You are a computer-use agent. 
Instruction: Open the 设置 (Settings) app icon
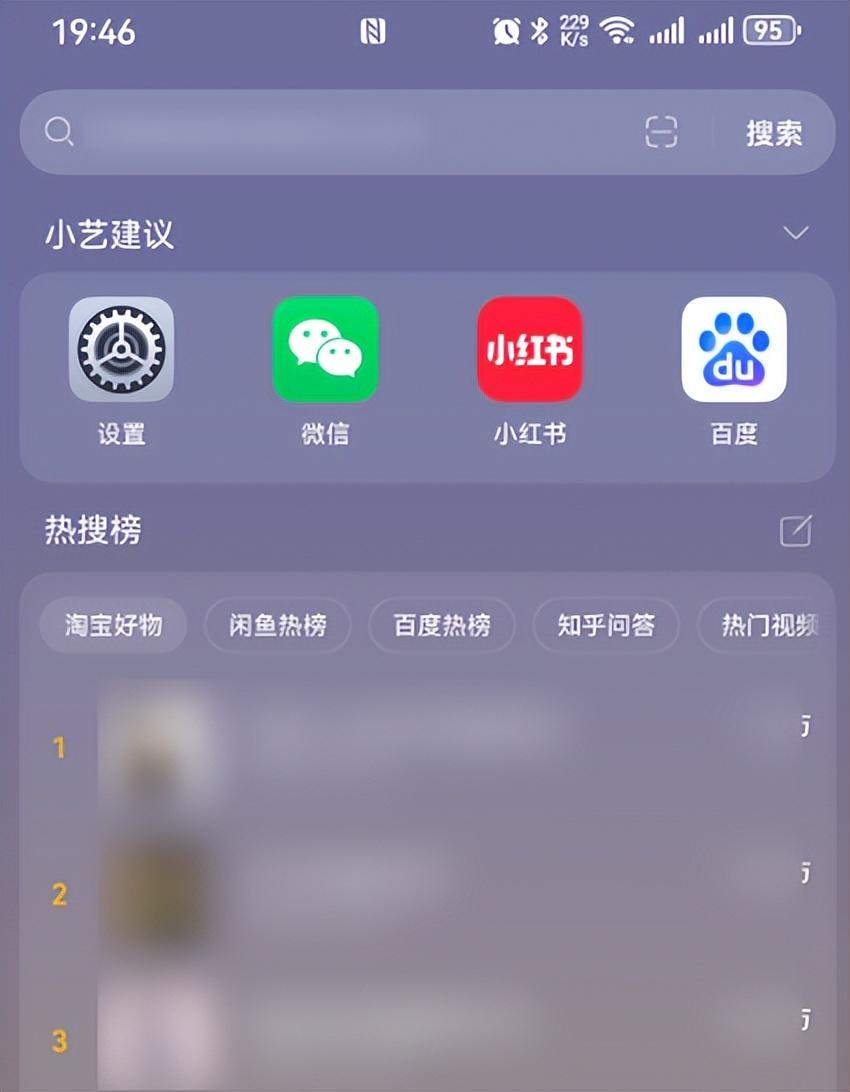point(121,351)
